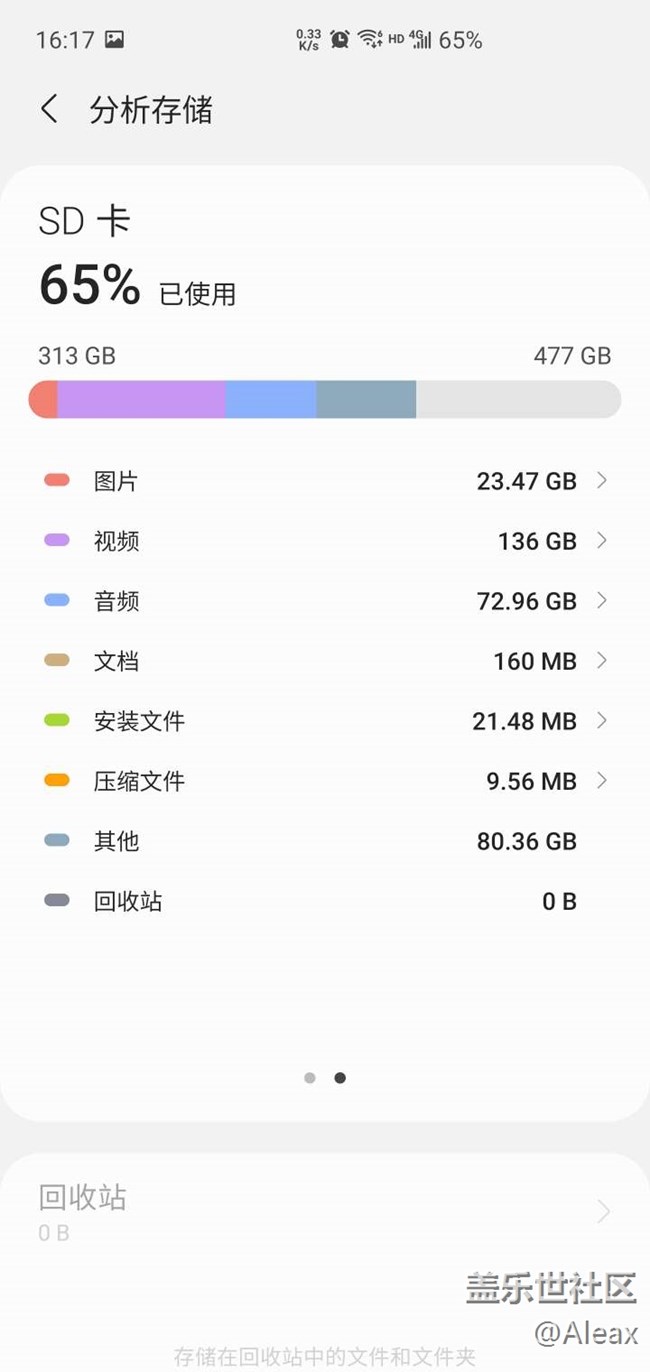Open the 回收站 card at bottom
Screen dimensions: 650x1372
tap(325, 1212)
